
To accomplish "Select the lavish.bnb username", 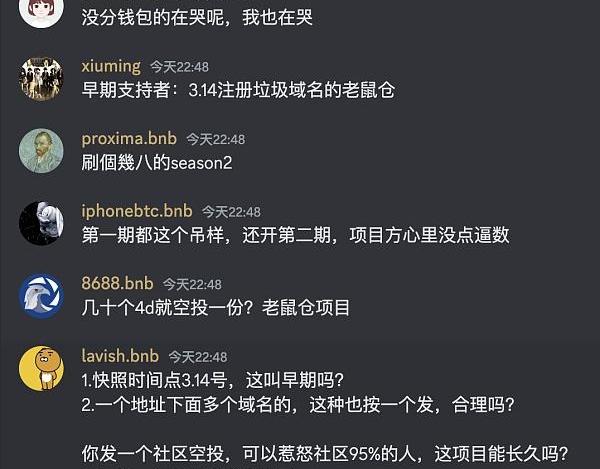I will pos(119,356).
